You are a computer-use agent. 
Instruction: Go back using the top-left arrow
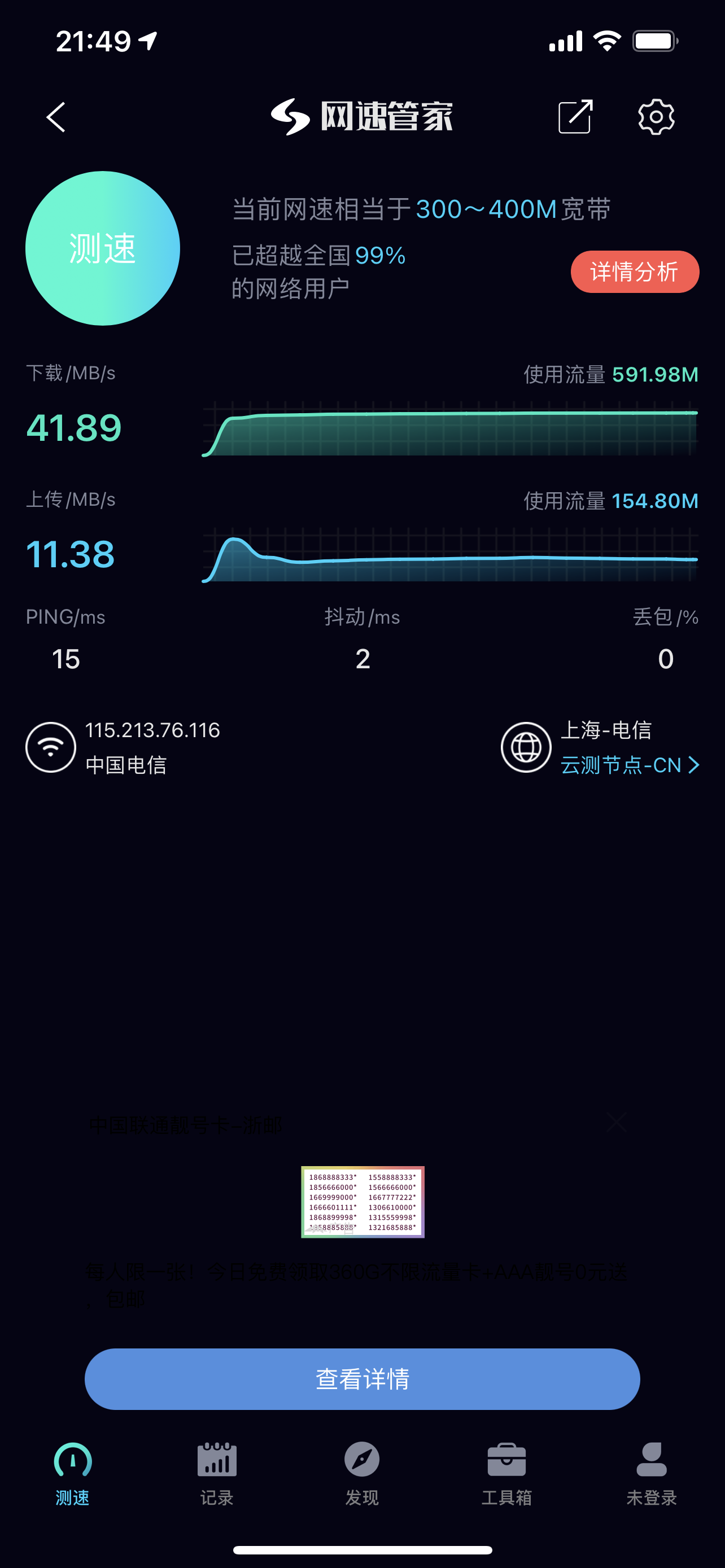click(56, 117)
